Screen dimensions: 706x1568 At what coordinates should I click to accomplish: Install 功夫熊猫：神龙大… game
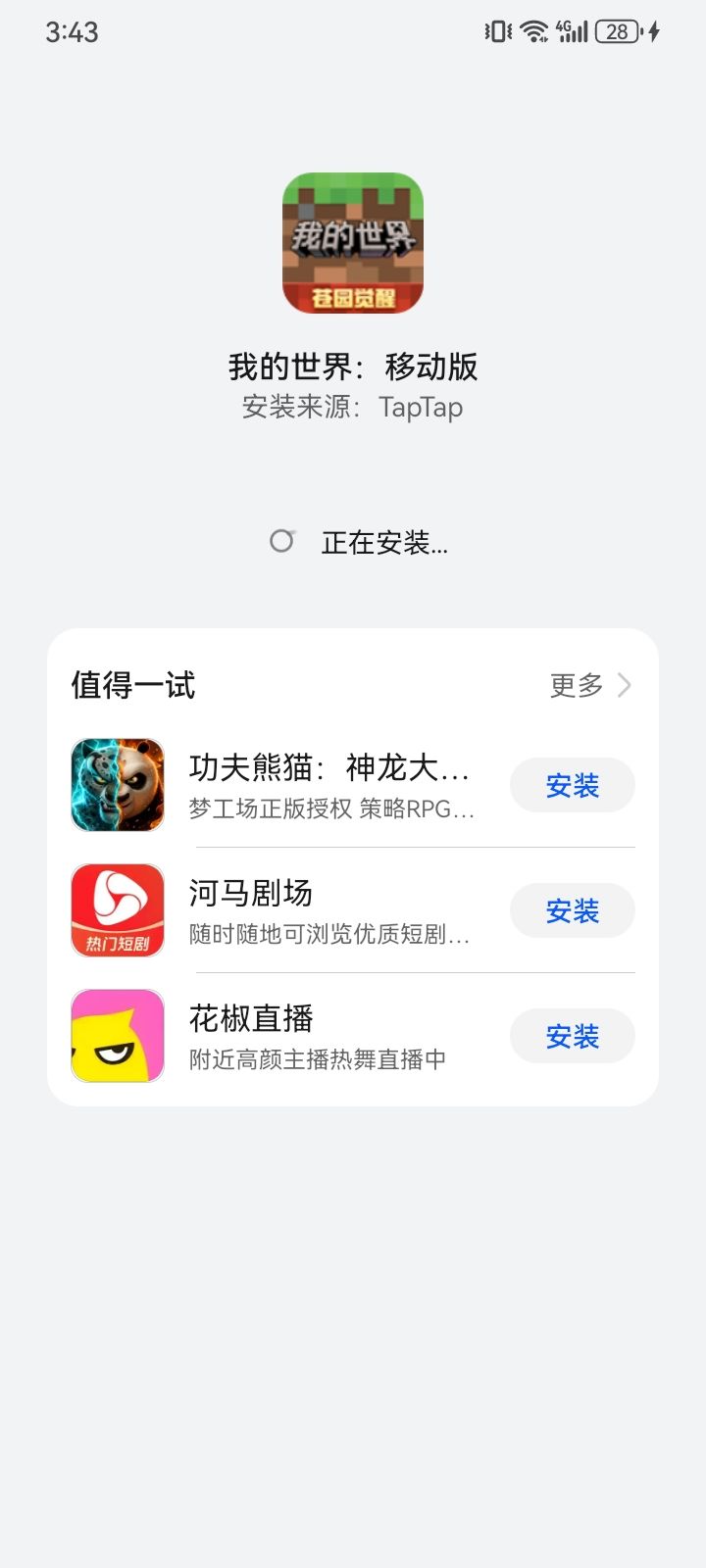click(x=573, y=785)
